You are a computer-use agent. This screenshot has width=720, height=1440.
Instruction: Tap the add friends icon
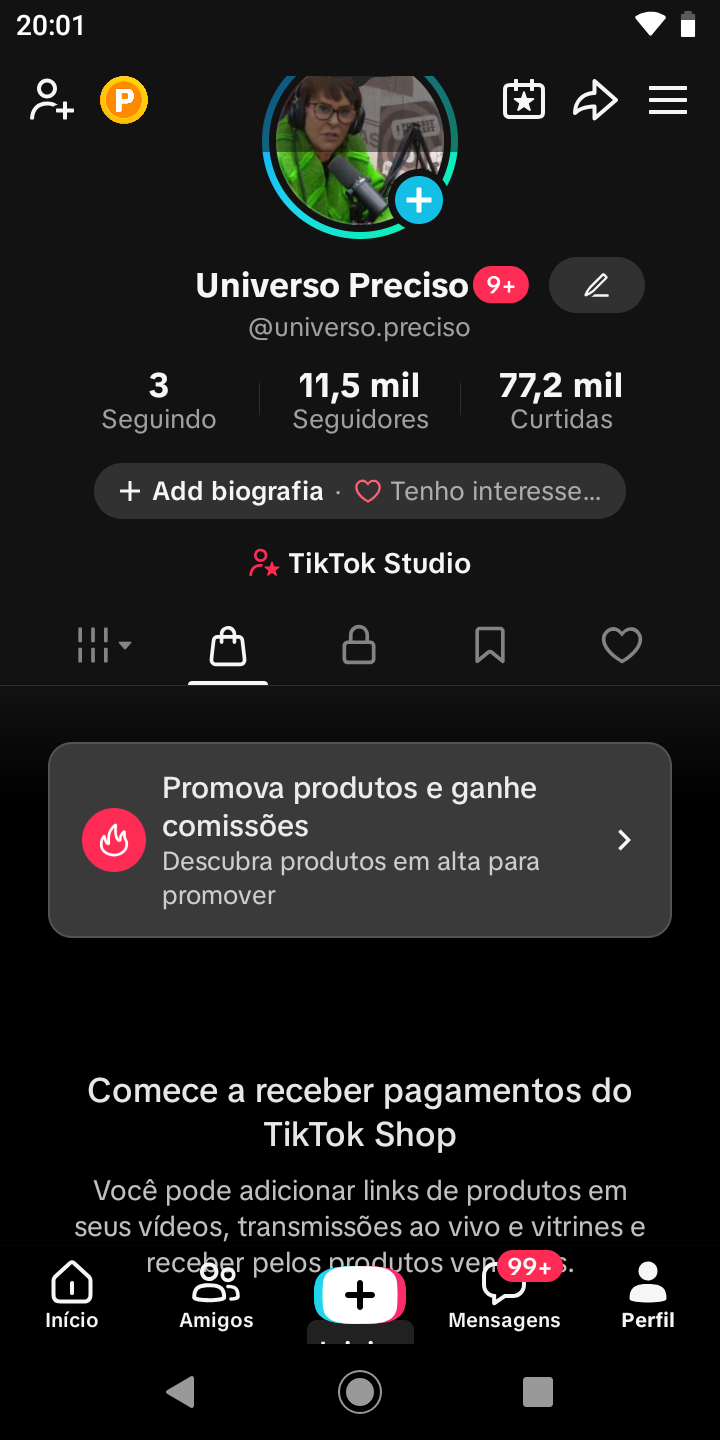pos(52,101)
